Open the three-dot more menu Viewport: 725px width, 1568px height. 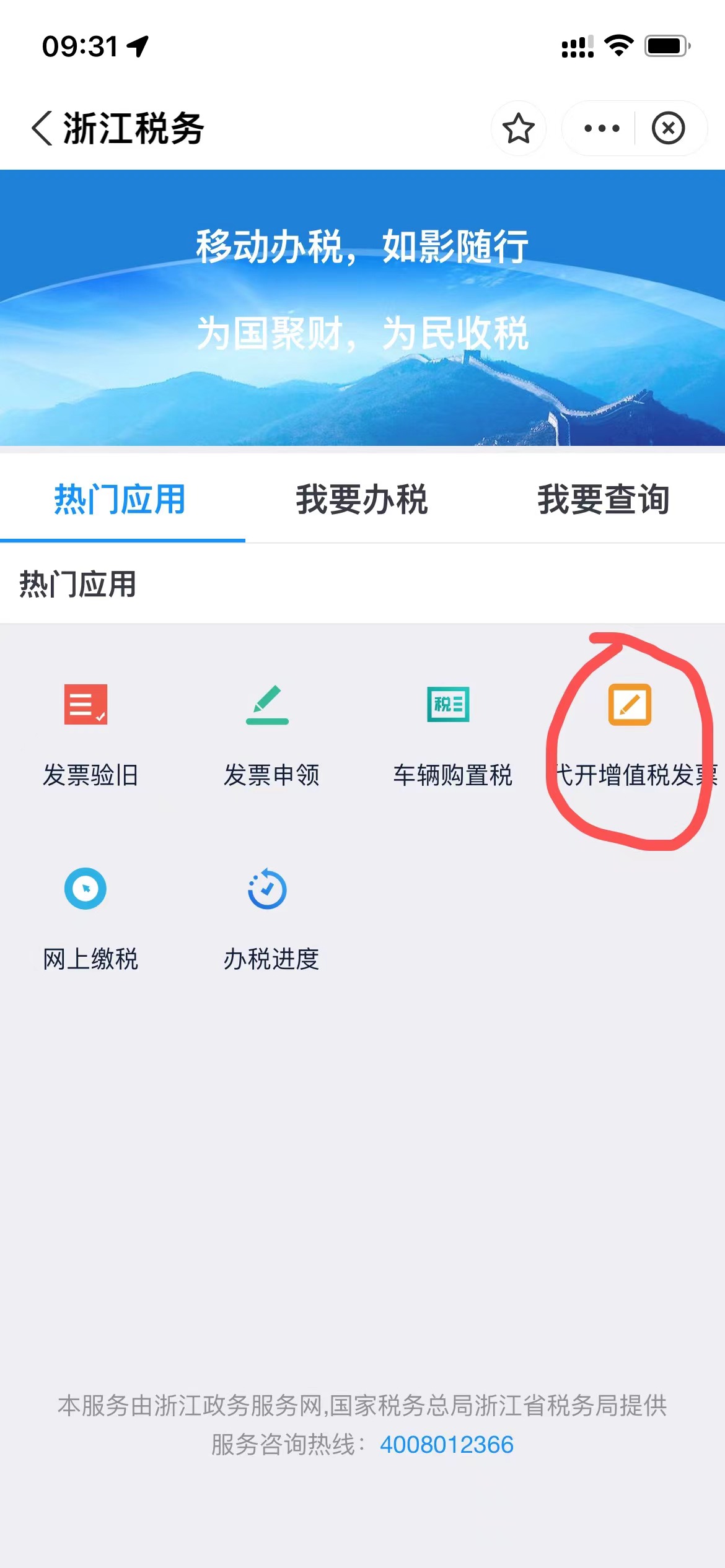click(601, 128)
